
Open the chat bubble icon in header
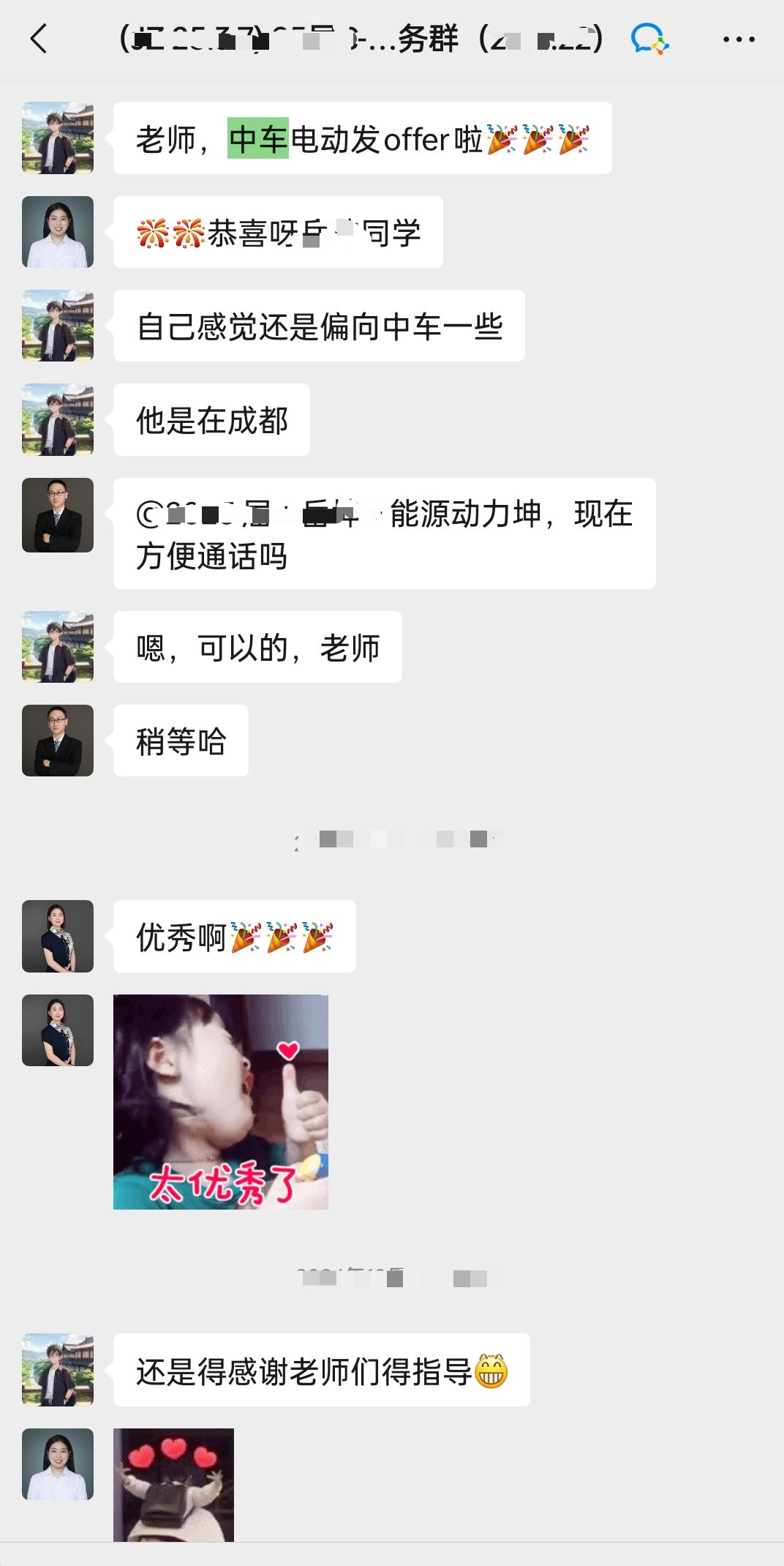click(x=649, y=39)
